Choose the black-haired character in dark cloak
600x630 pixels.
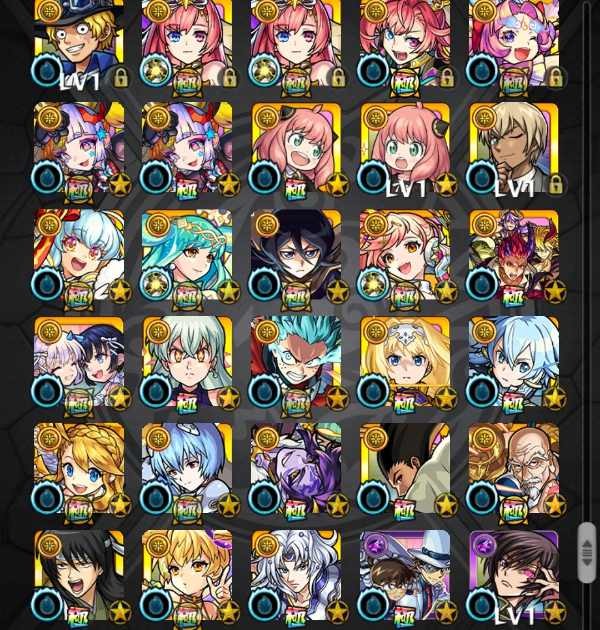[296, 257]
